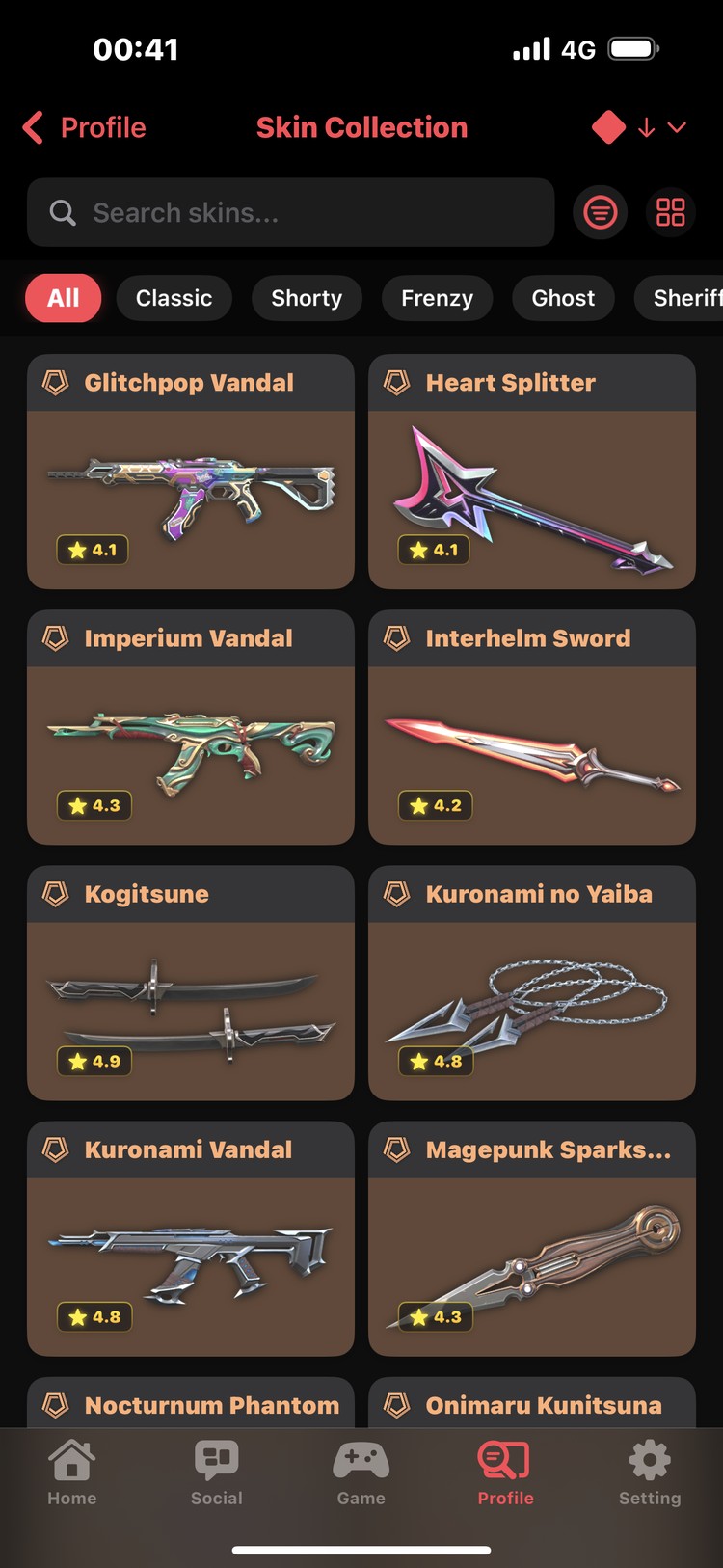723x1568 pixels.
Task: Open the Kuronami Vandal skin card
Action: [x=190, y=1238]
